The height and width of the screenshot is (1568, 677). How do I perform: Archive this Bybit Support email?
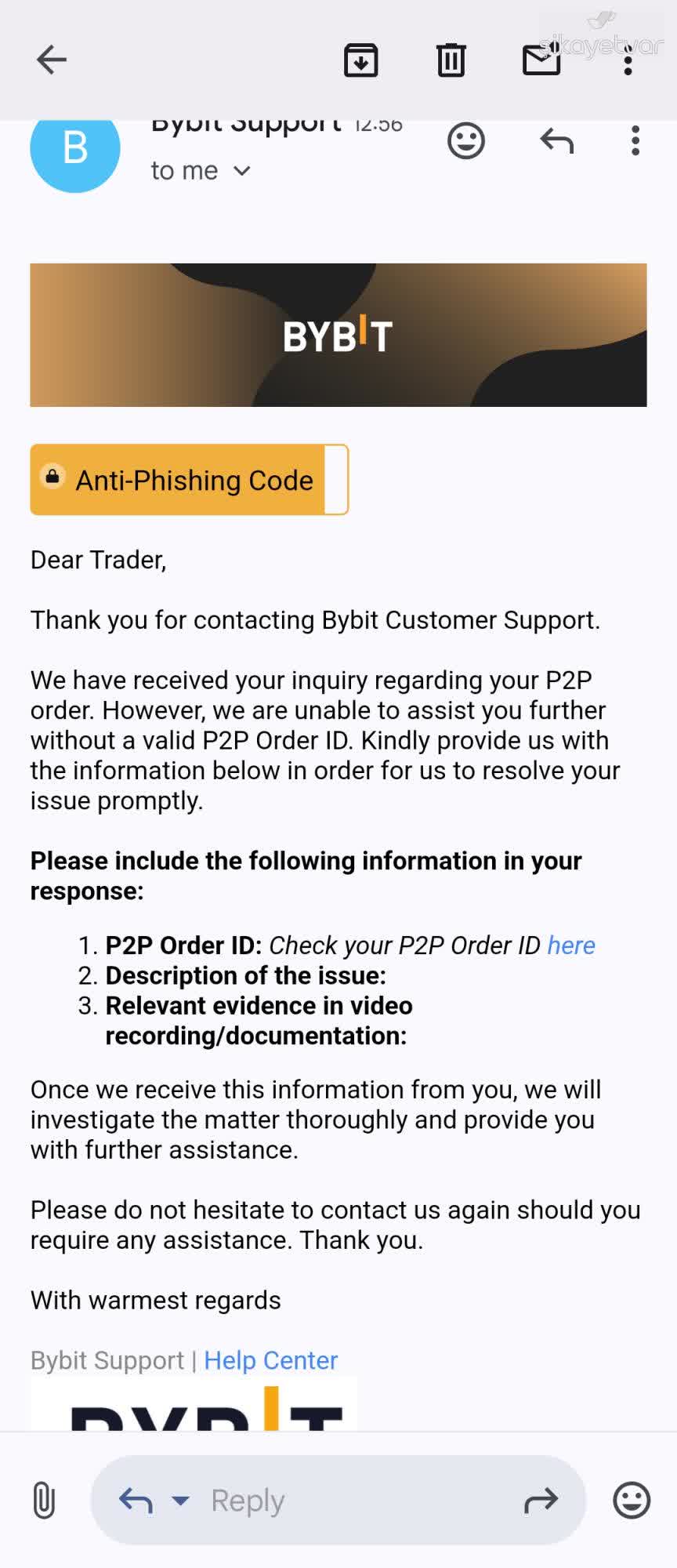click(360, 59)
